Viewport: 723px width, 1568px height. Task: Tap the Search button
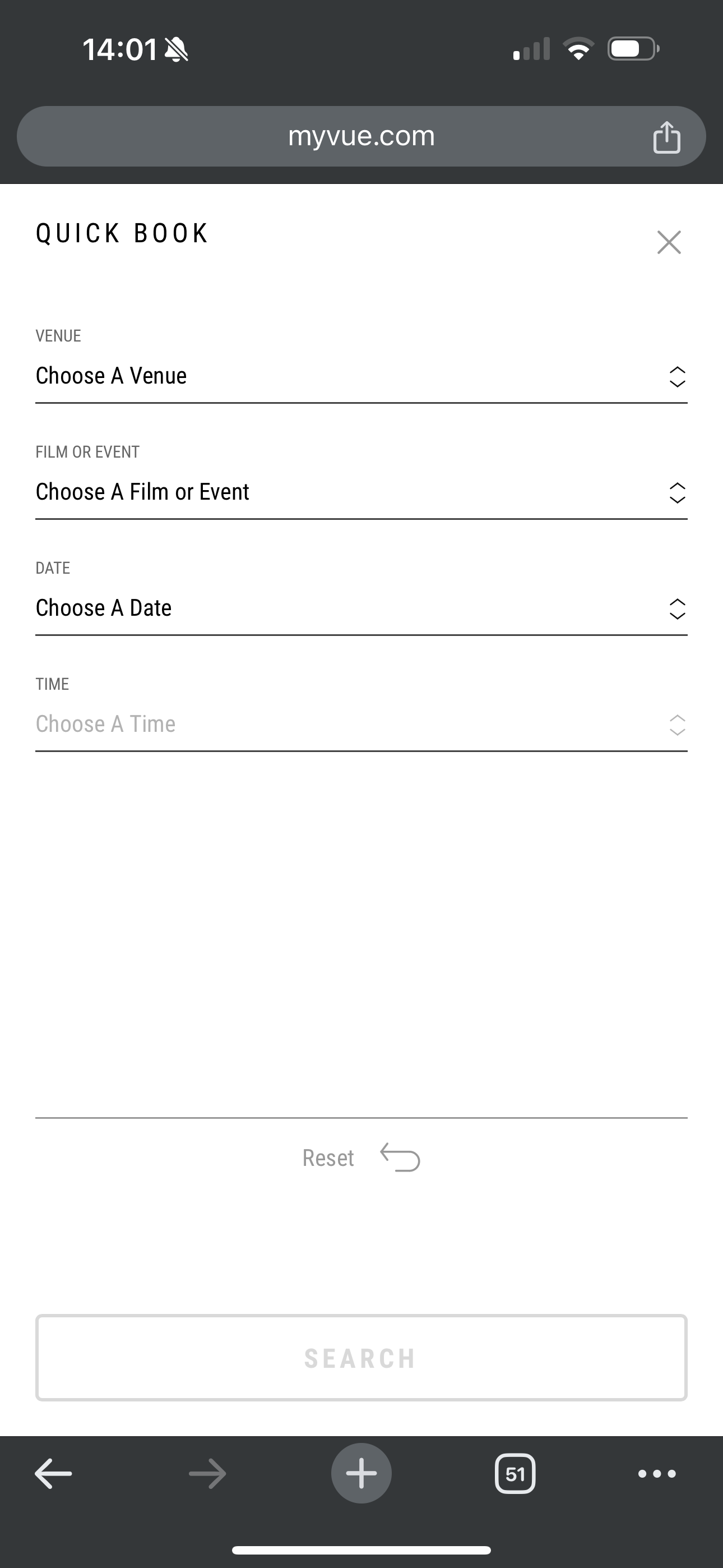(x=361, y=1358)
